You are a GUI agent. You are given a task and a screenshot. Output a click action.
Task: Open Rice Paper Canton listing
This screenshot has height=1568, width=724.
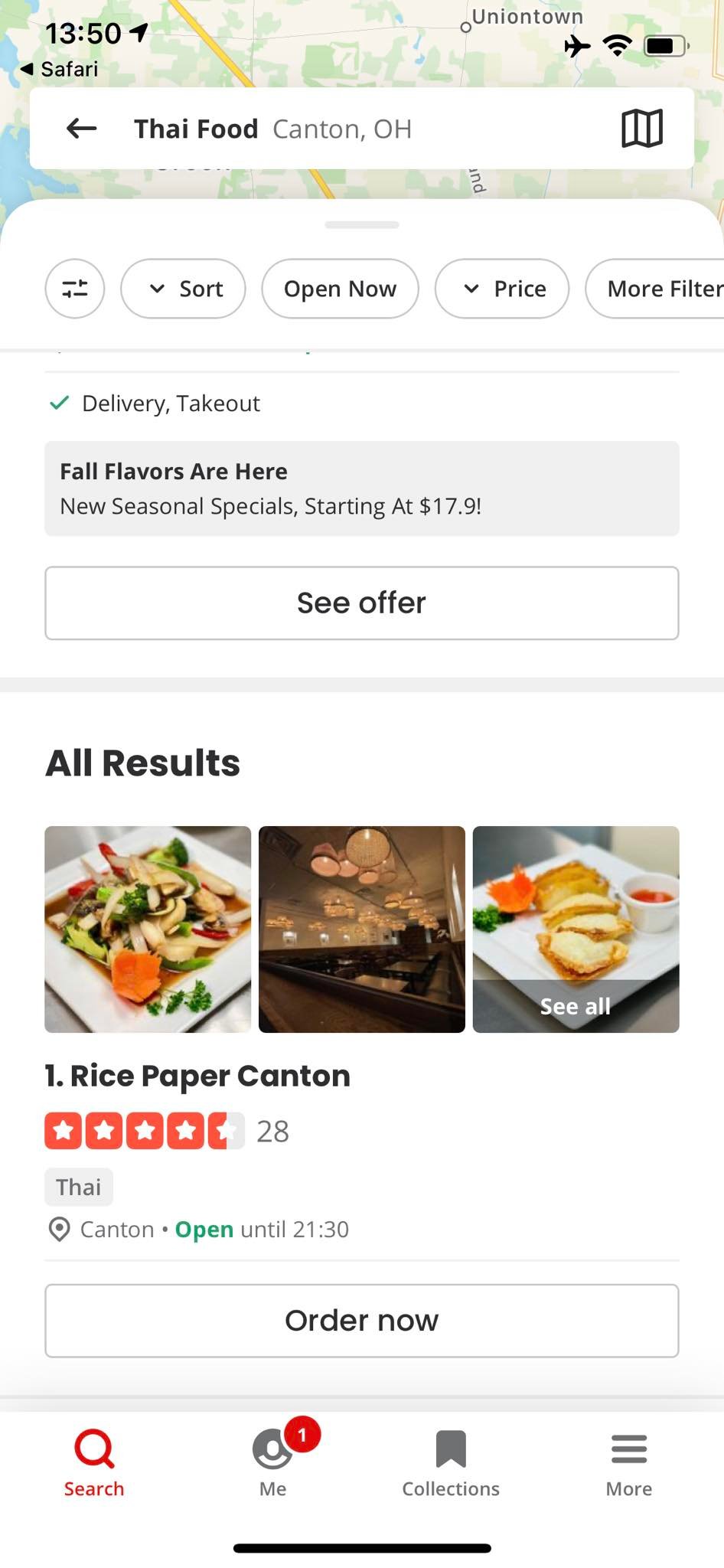point(197,1076)
